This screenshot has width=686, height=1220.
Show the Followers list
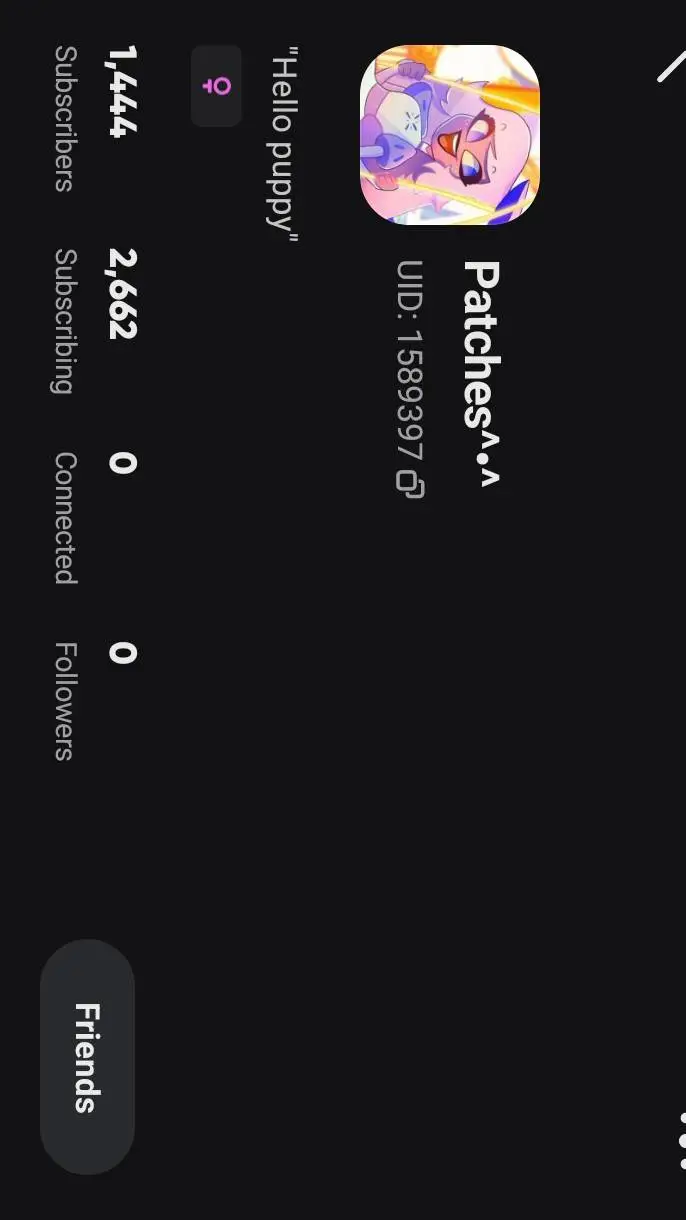point(95,700)
